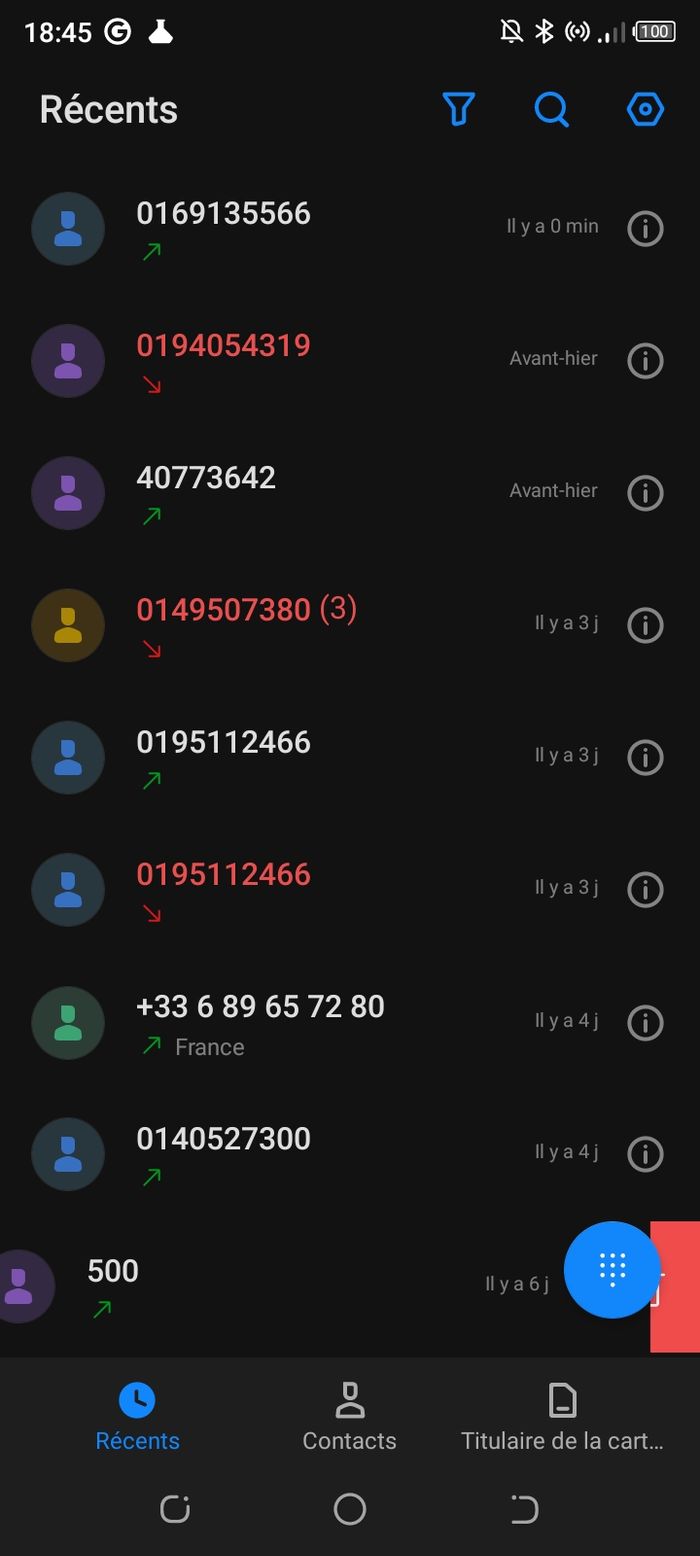View info for +33 6 89 65 72 80
The height and width of the screenshot is (1556, 700).
(645, 1022)
